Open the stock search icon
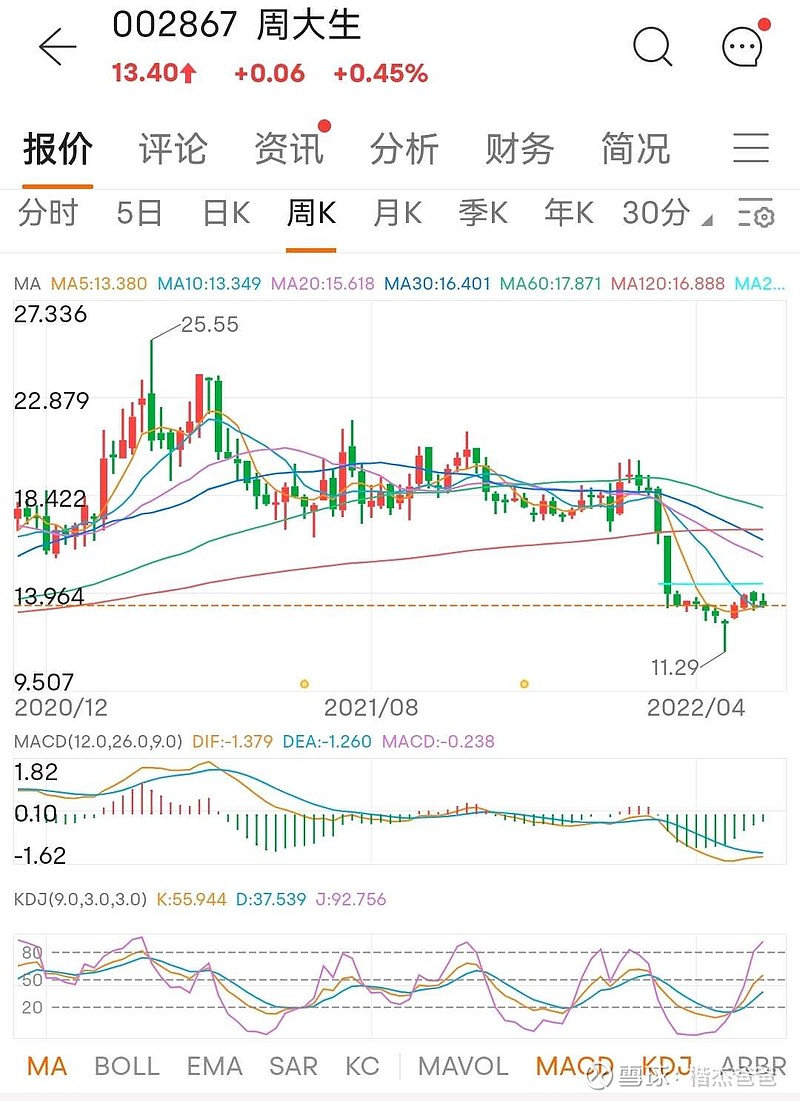Image resolution: width=800 pixels, height=1101 pixels. pos(653,46)
